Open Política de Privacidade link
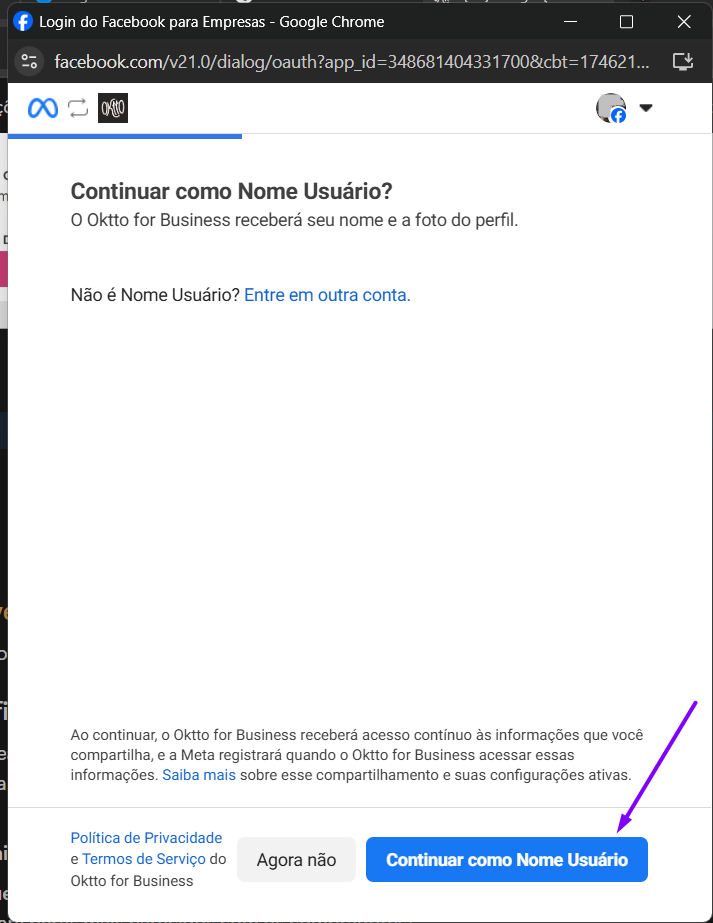713x923 pixels. pos(146,838)
